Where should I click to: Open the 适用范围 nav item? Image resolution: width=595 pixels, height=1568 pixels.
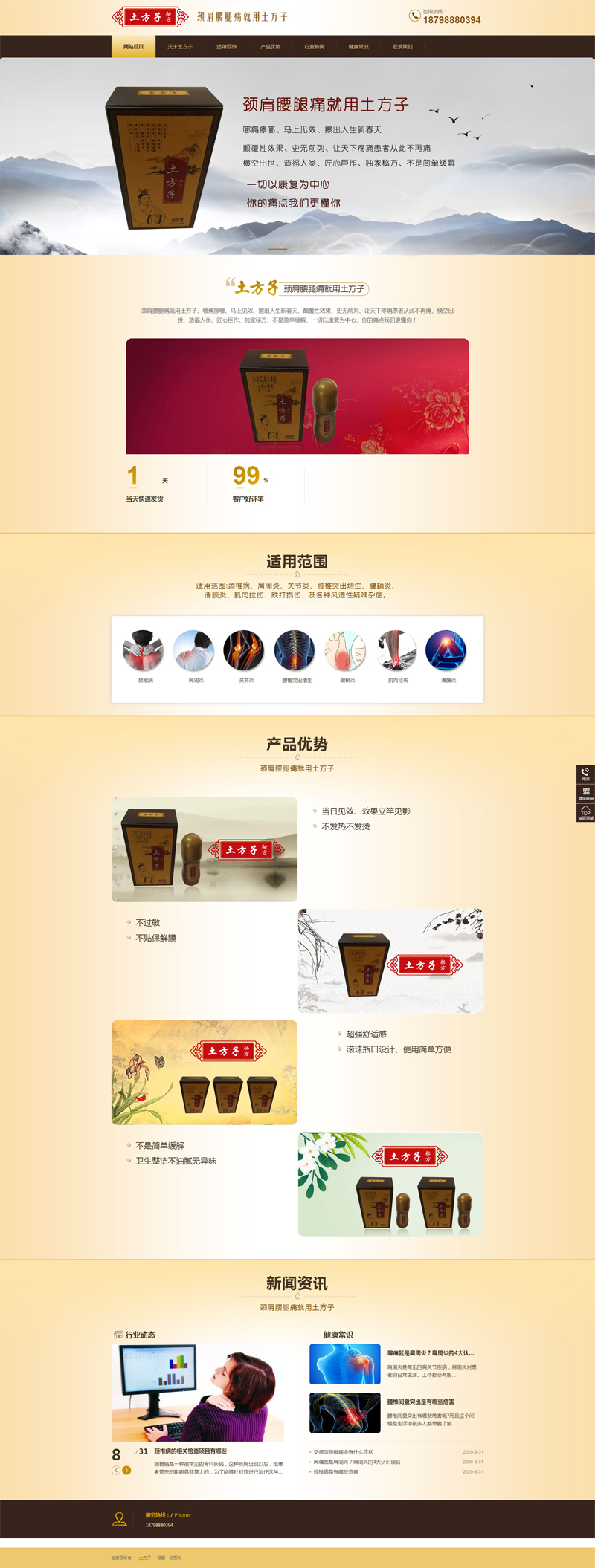(226, 47)
